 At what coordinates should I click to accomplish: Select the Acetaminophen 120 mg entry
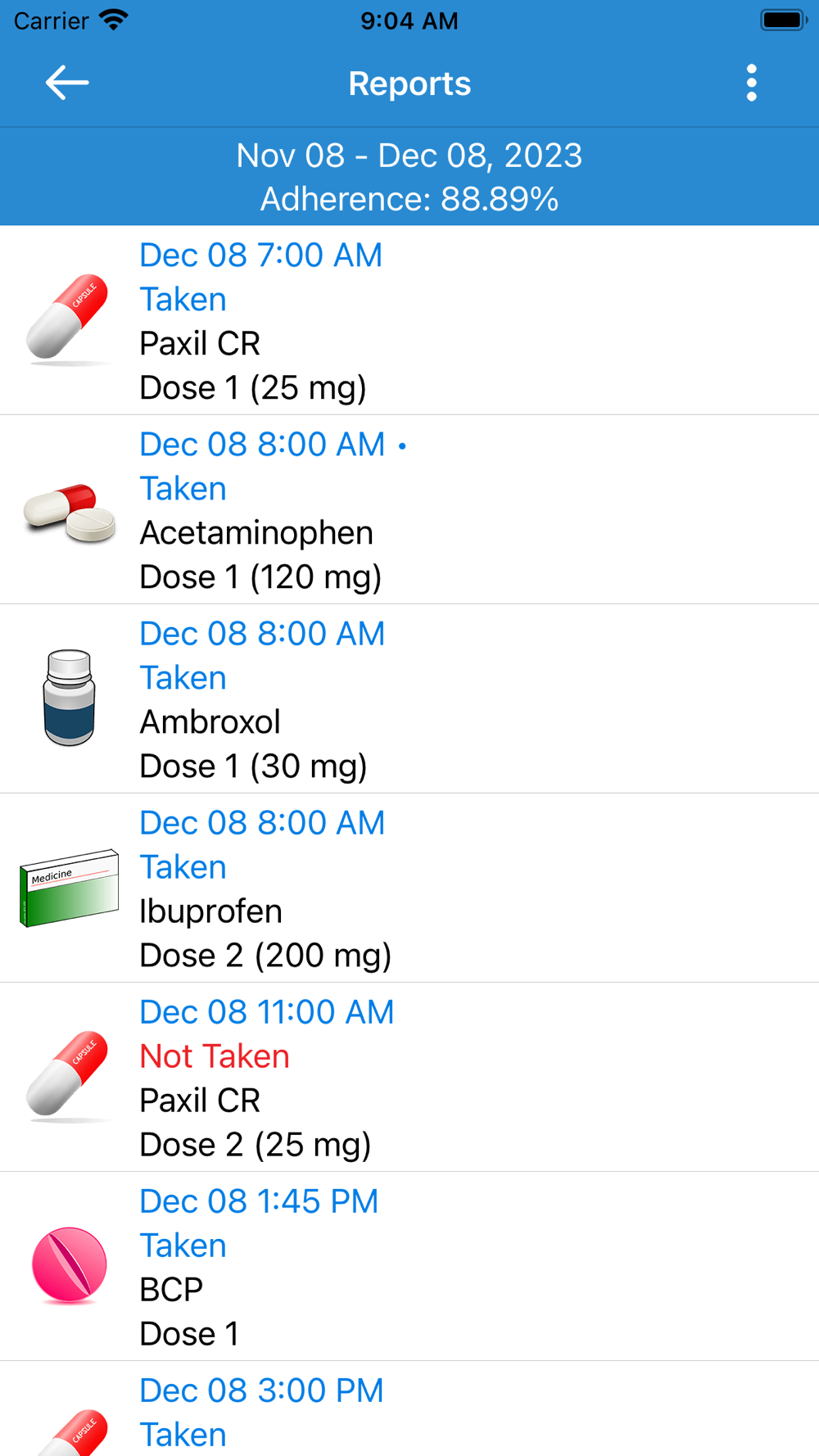pyautogui.click(x=409, y=509)
